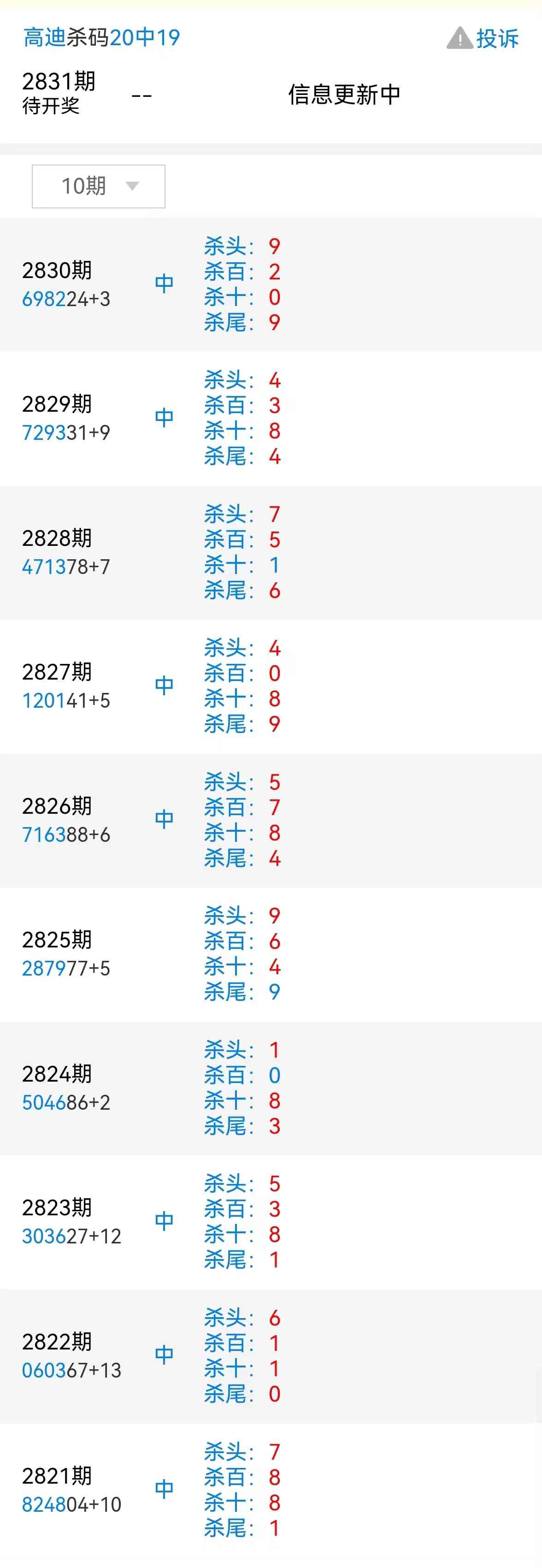Expand the 10期 period dropdown
This screenshot has width=542, height=1568.
(x=99, y=186)
